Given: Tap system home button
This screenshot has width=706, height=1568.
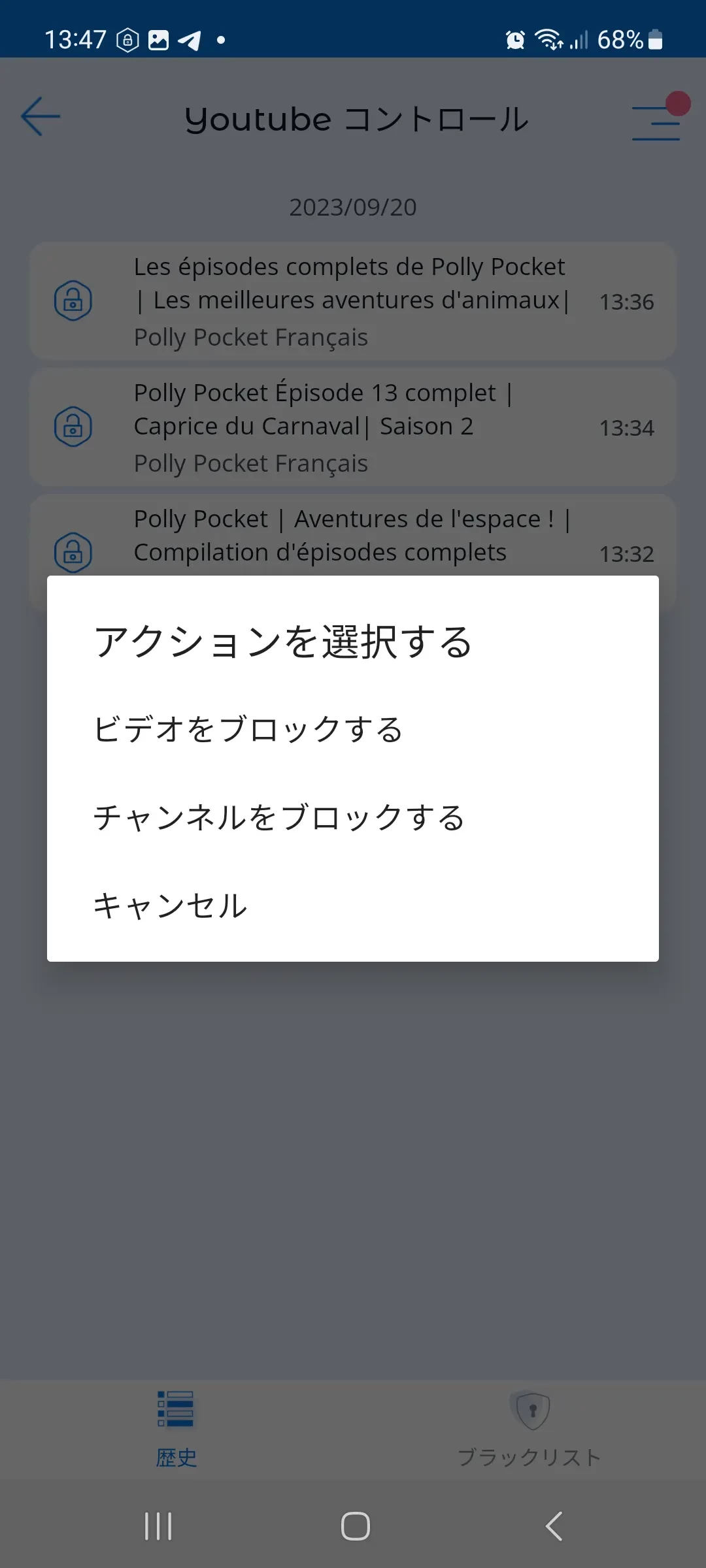Looking at the screenshot, I should coord(355,1526).
